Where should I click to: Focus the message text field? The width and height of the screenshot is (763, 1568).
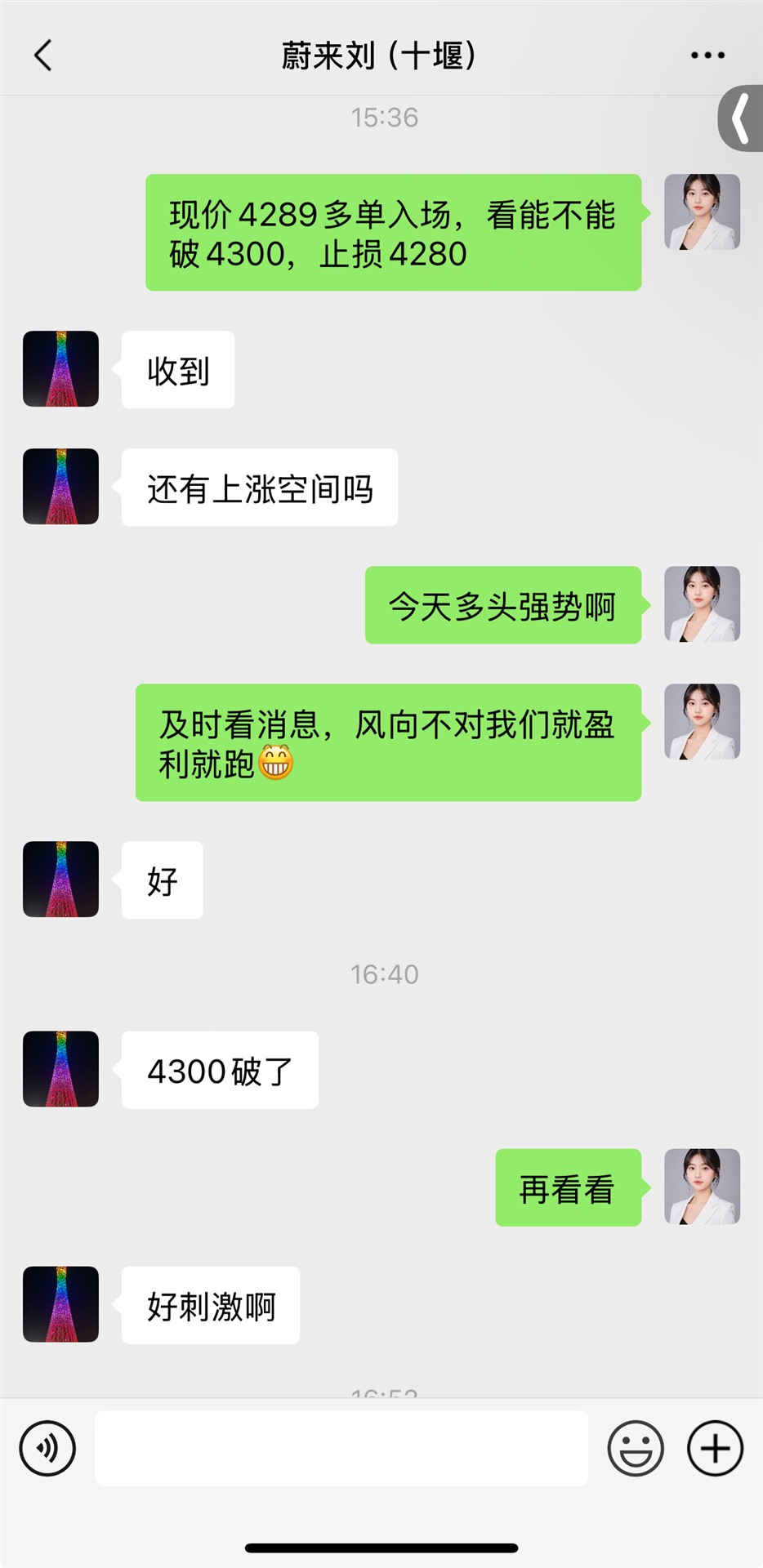click(341, 1448)
